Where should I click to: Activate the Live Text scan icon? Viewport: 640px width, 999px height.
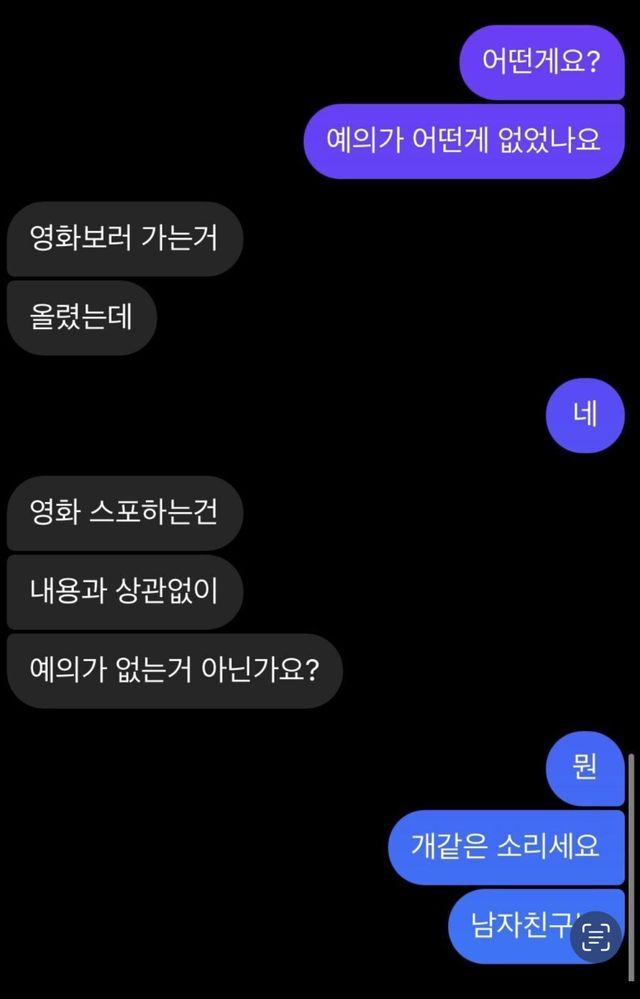[x=596, y=937]
